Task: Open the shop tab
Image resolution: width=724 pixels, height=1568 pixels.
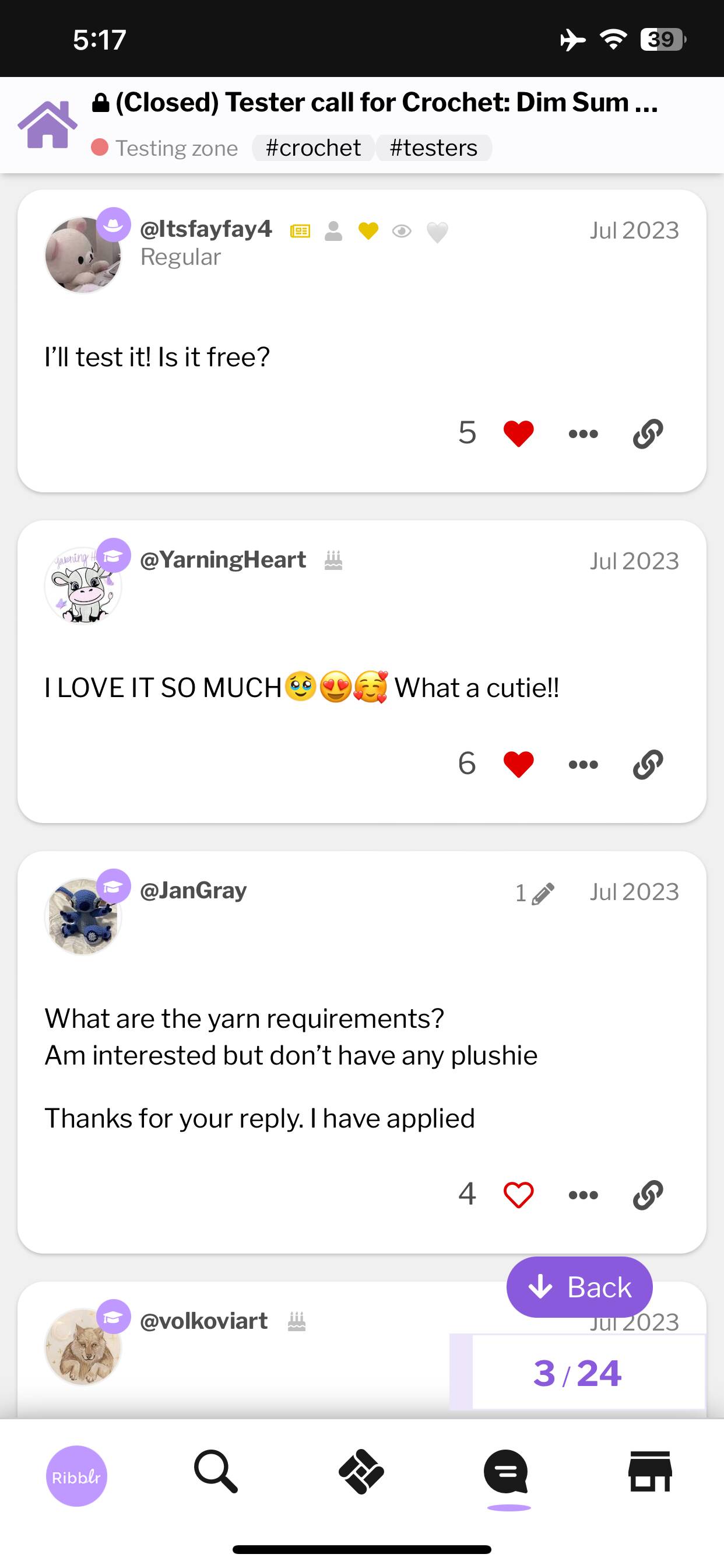Action: [650, 1472]
